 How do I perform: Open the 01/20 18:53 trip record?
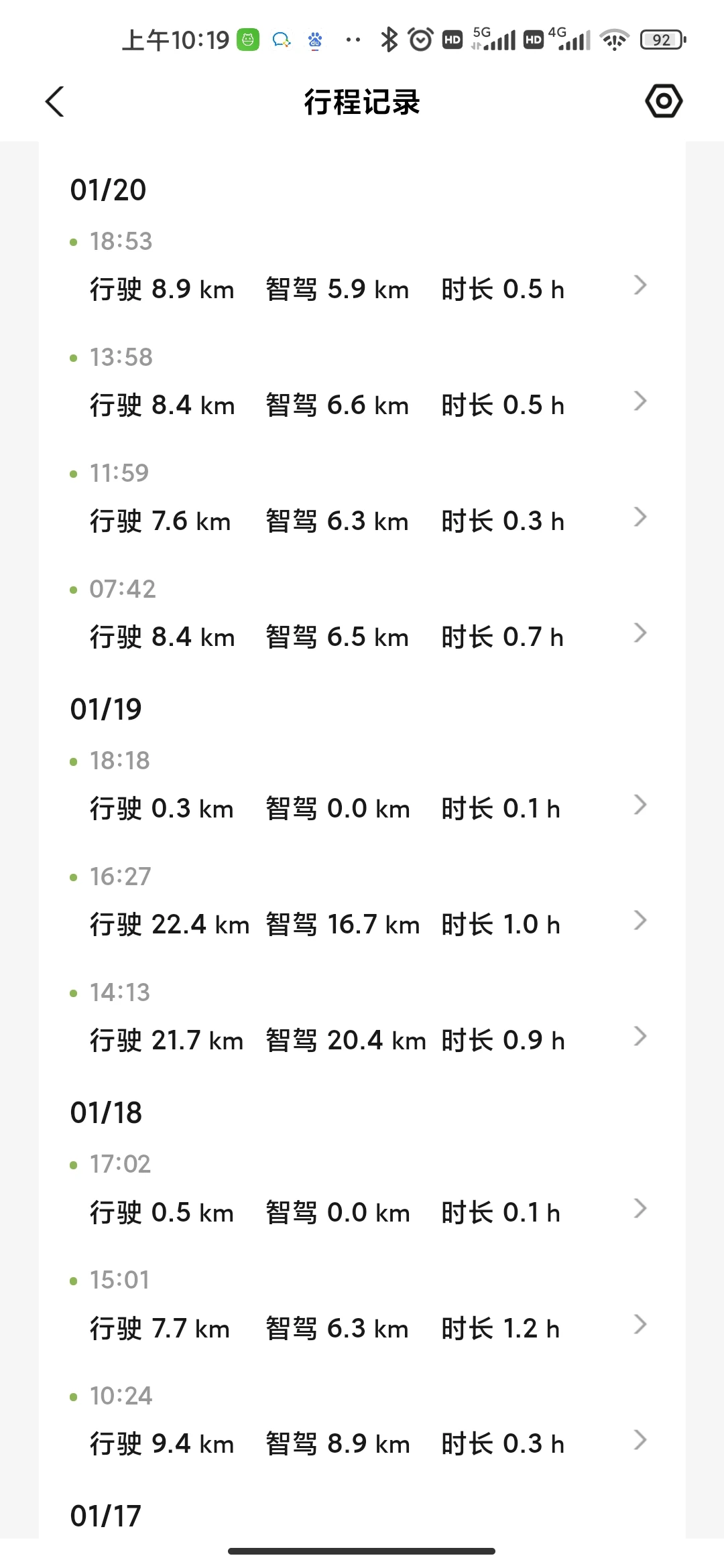362,269
